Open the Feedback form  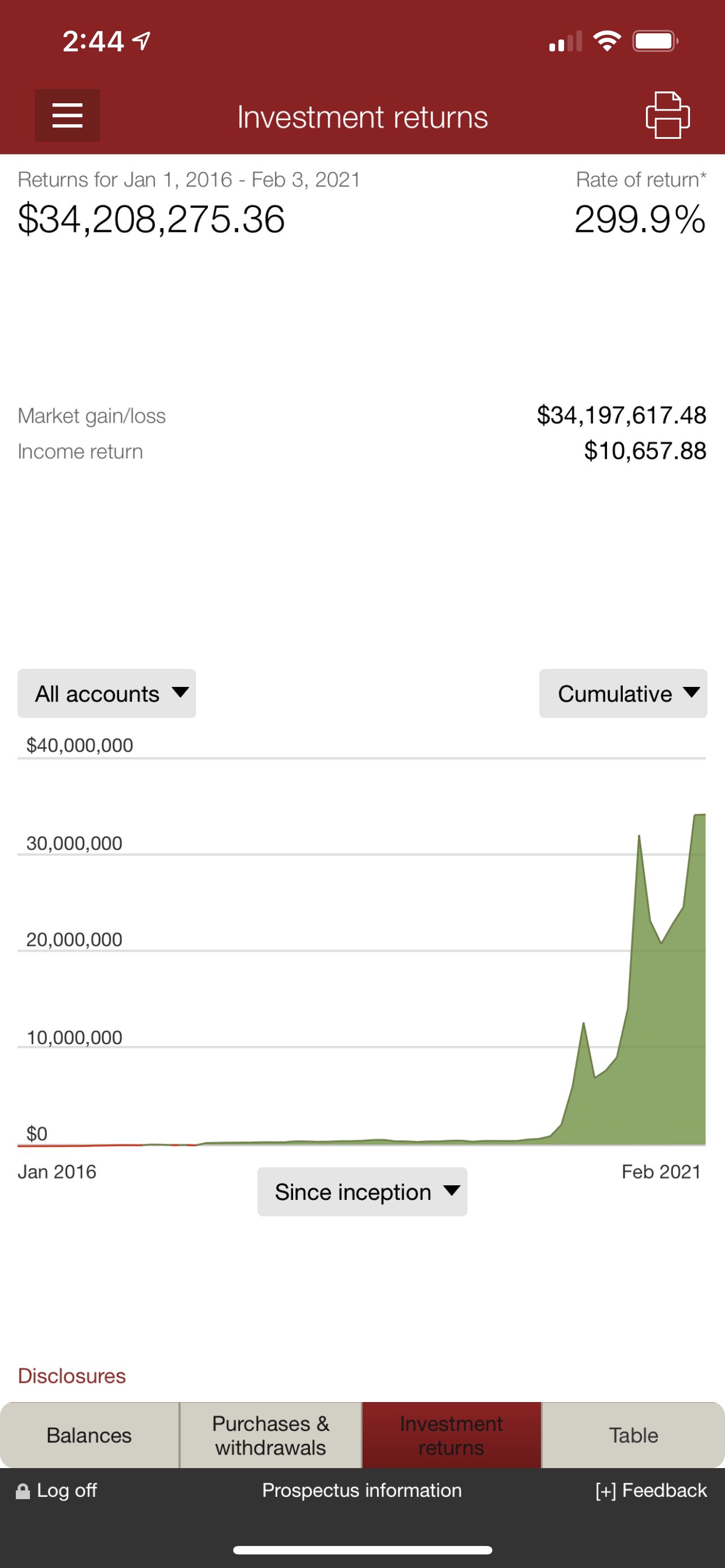click(650, 1490)
